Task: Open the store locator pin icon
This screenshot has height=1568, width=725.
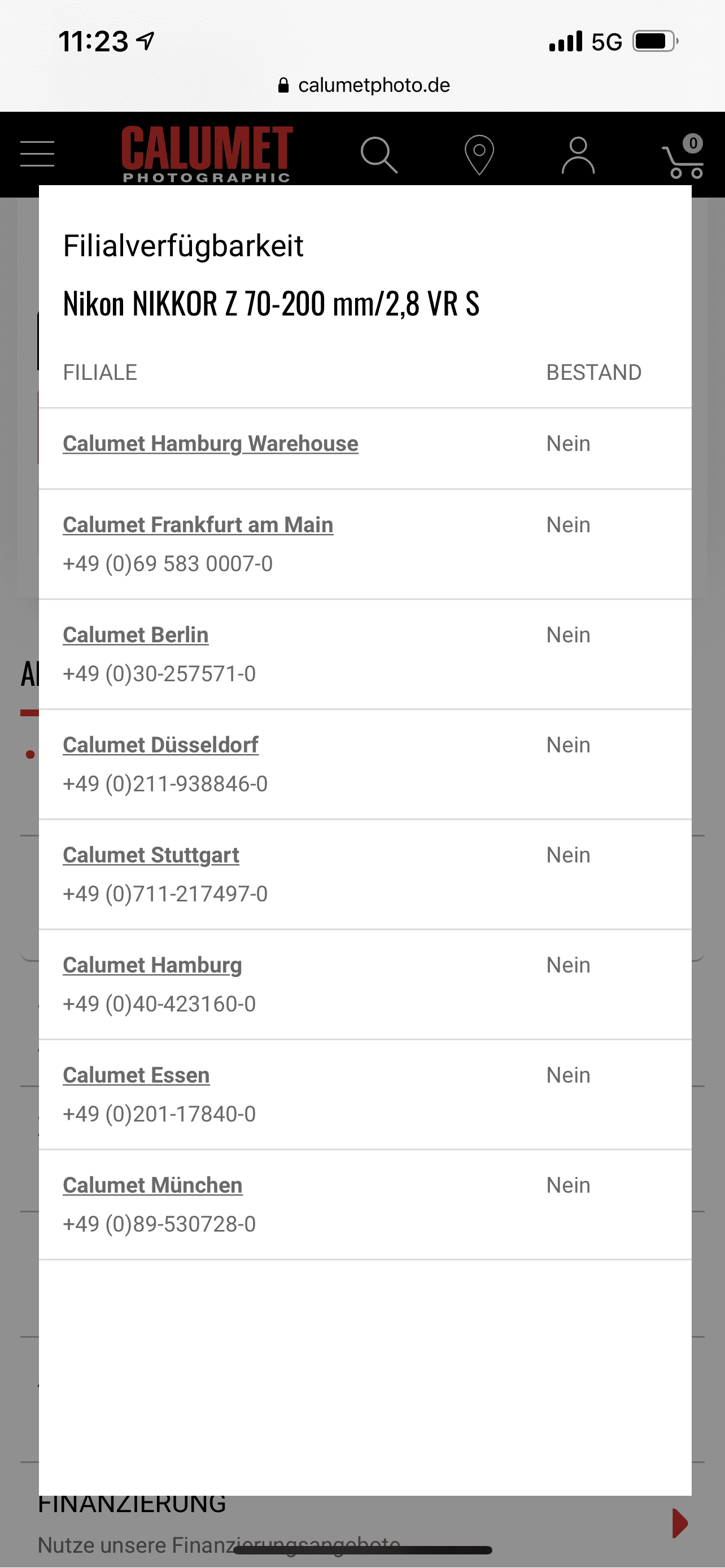Action: click(479, 155)
